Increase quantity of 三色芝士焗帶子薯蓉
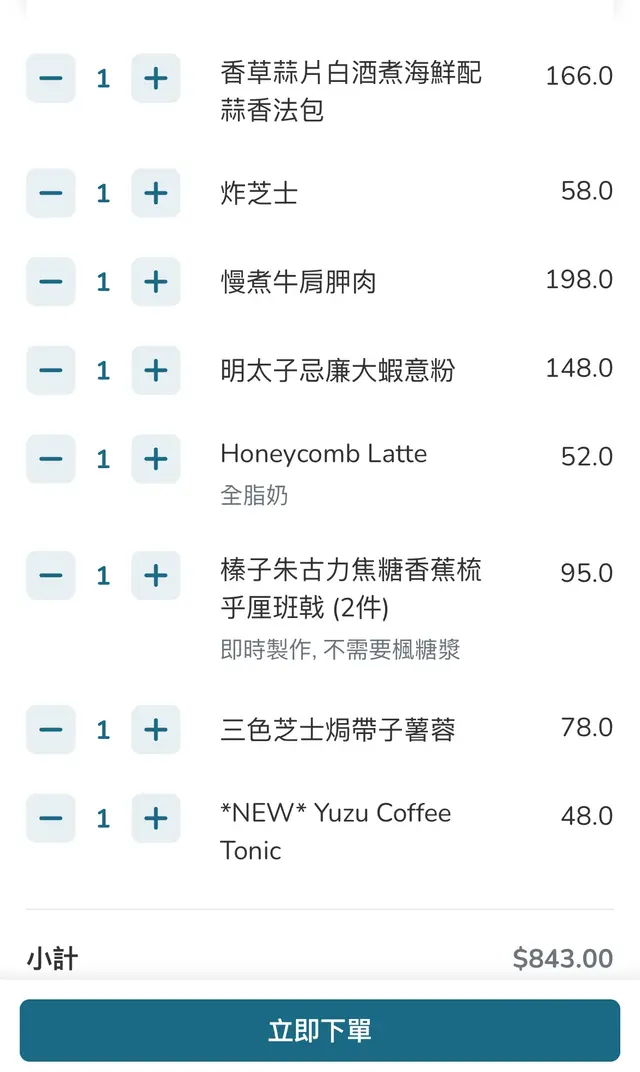640x1072 pixels. (x=156, y=730)
